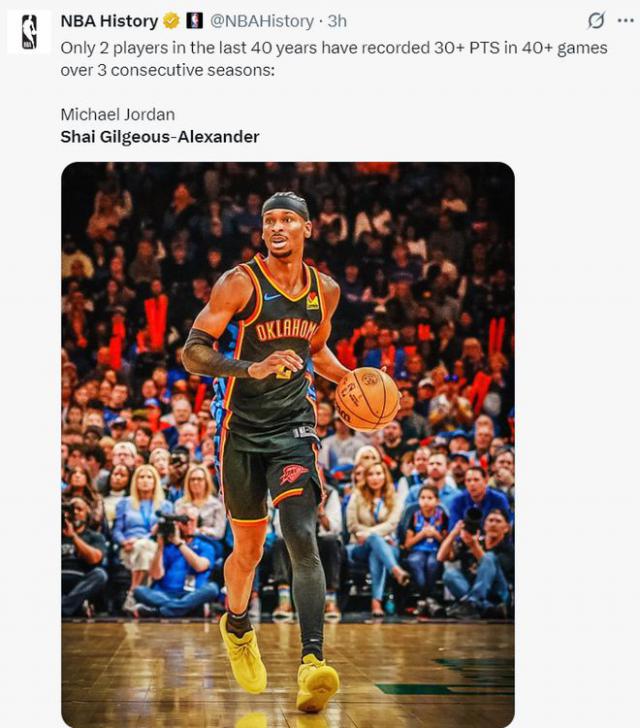Open the NBA History account name
This screenshot has width=640, height=728.
pos(109,20)
